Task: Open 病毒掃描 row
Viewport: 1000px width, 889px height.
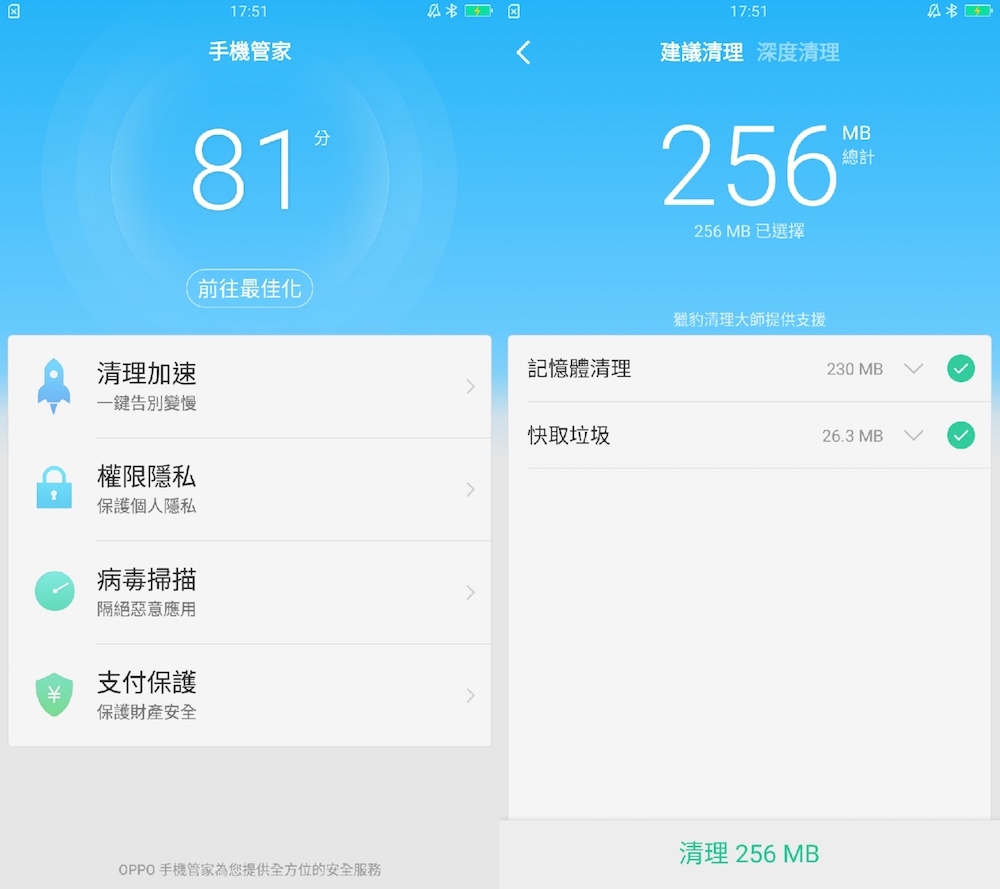Action: click(250, 593)
